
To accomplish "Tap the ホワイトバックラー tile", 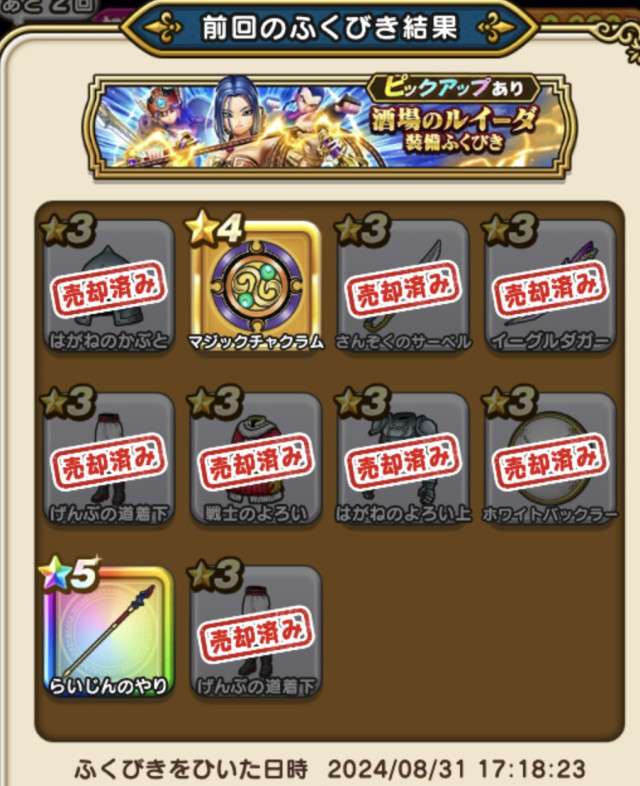I will (550, 459).
